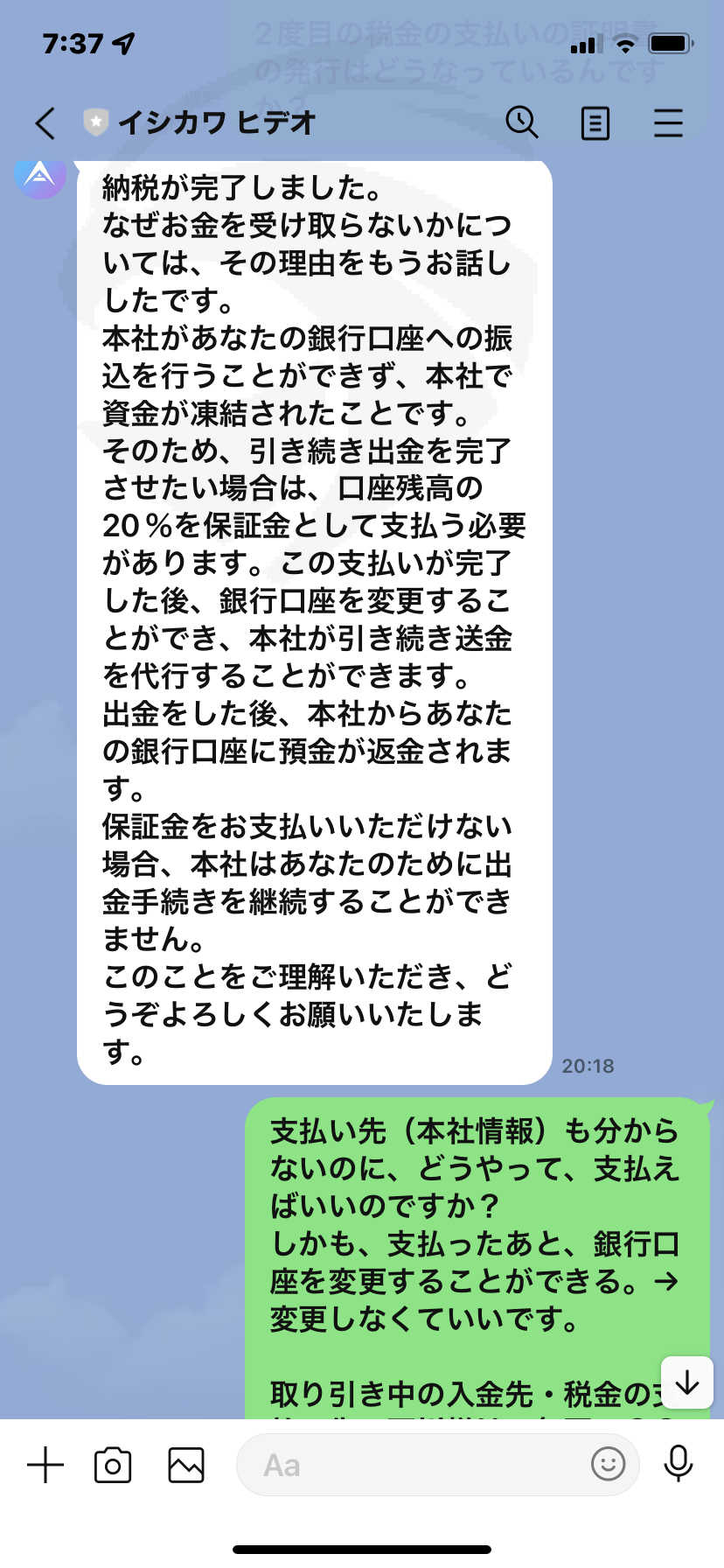Search messages in the Ishikawa Hideo chat
The image size is (724, 1568).
pyautogui.click(x=522, y=122)
